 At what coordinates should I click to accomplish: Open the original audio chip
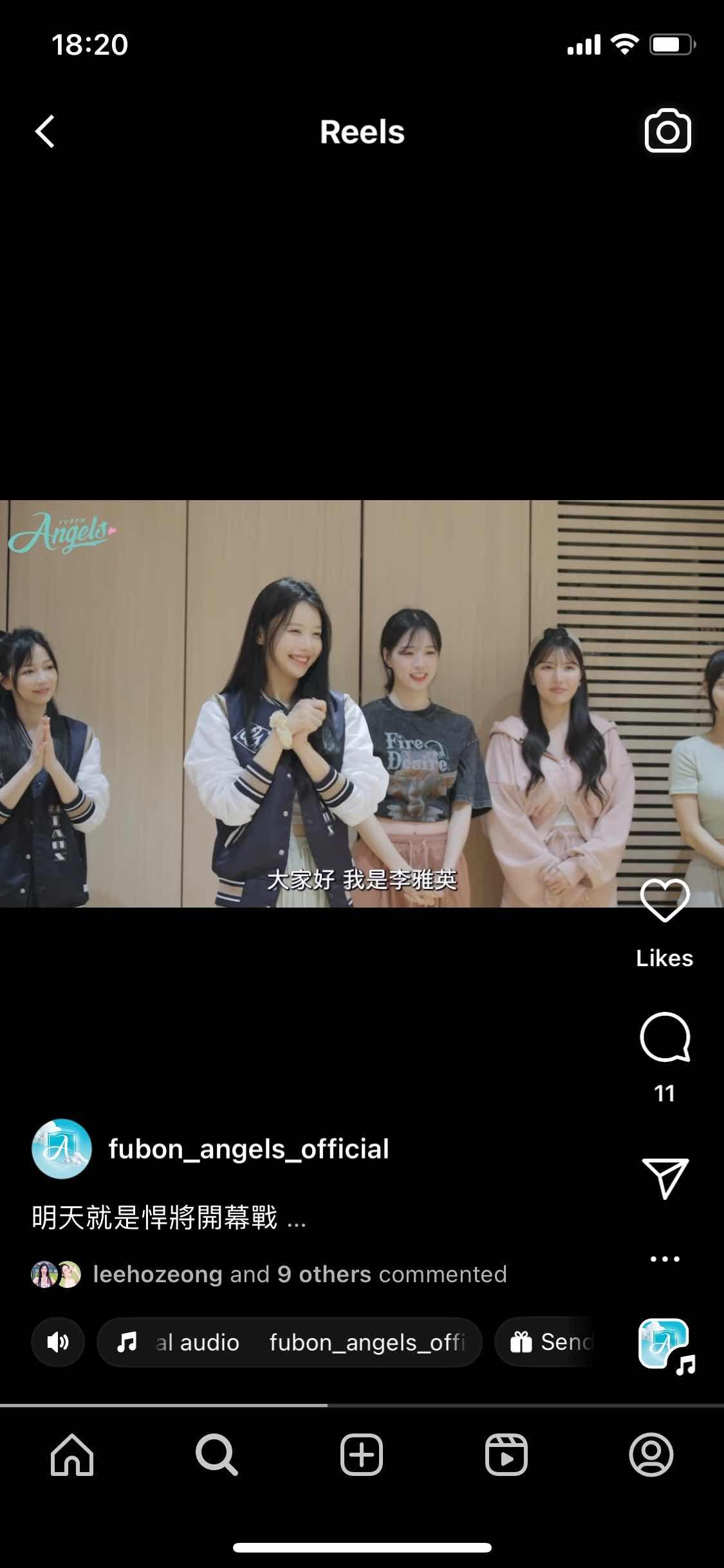pyautogui.click(x=290, y=1342)
